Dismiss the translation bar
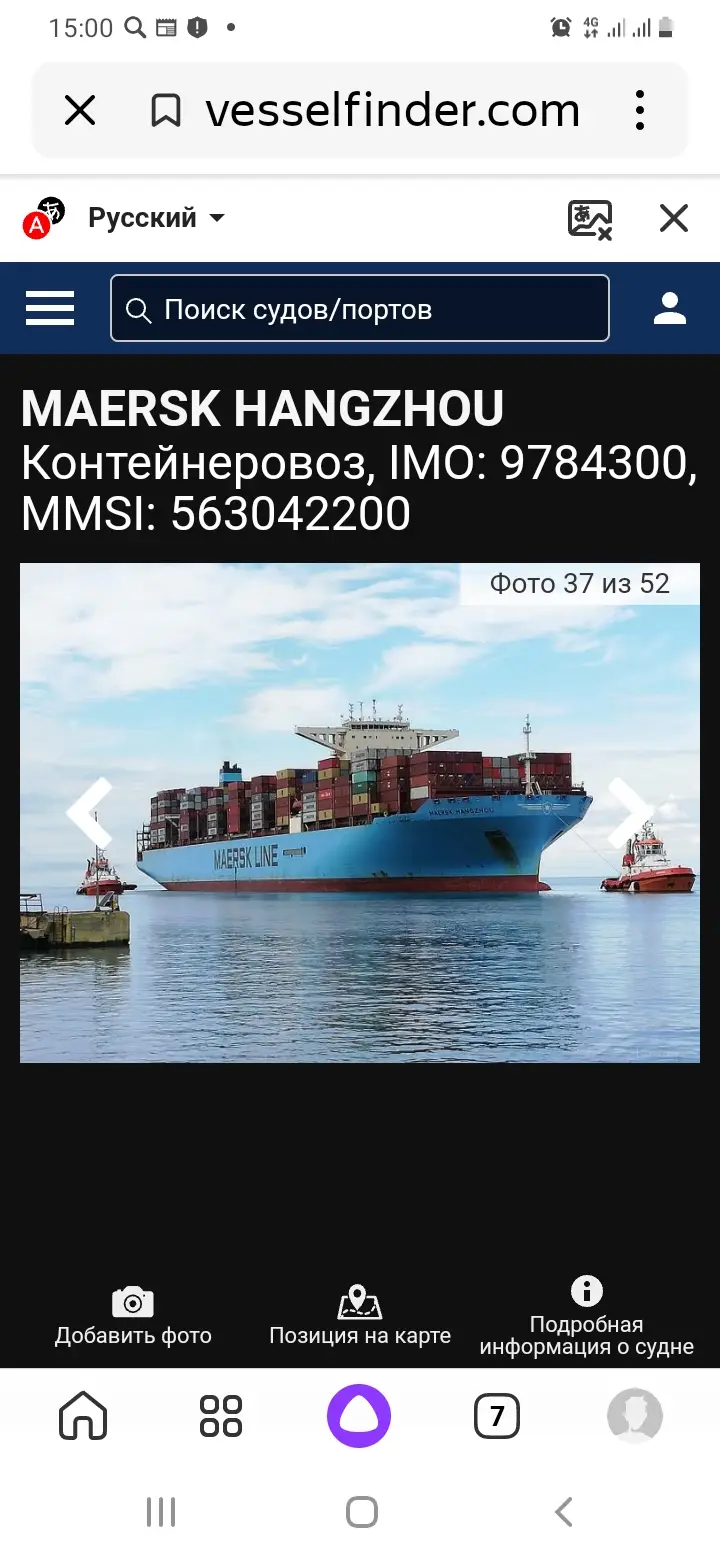Viewport: 720px width, 1560px height. tap(674, 218)
